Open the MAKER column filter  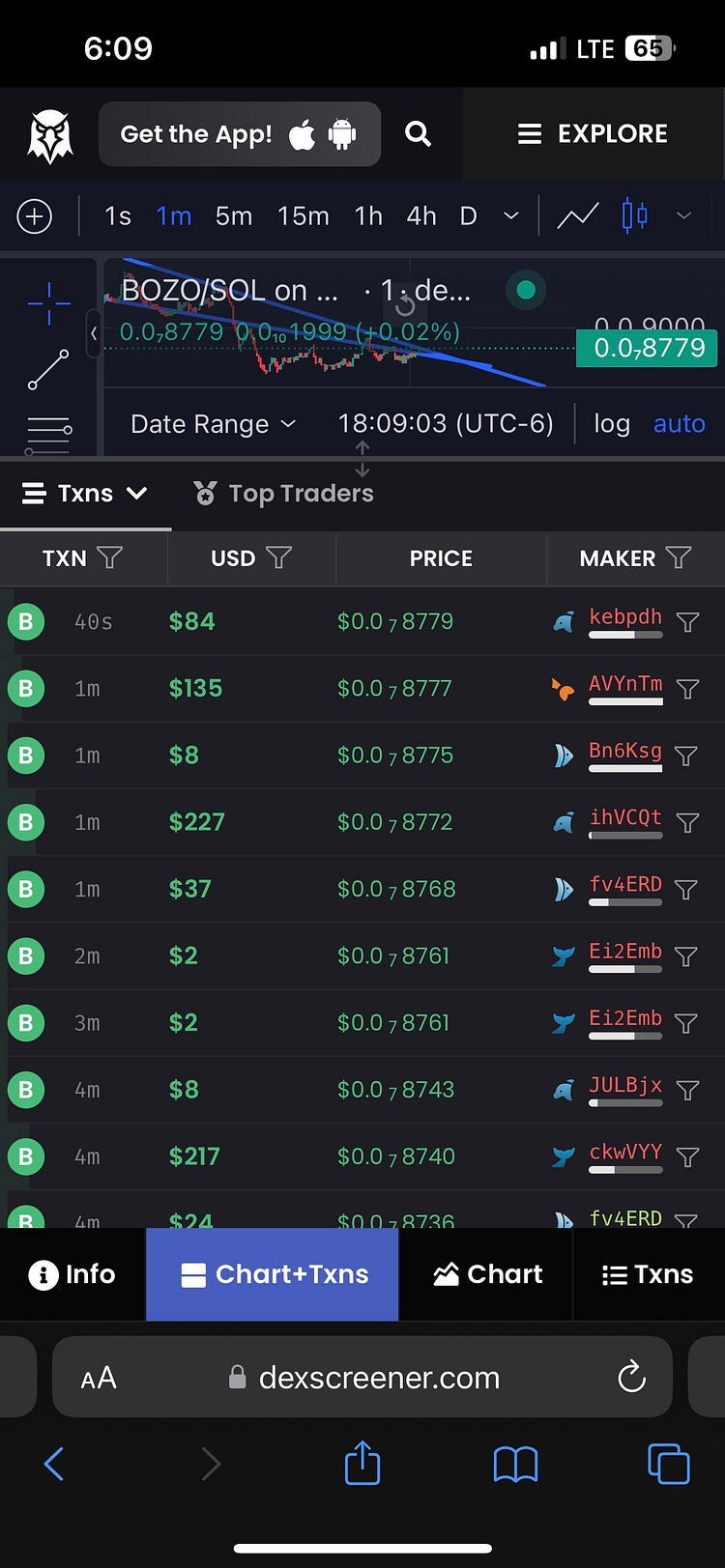click(x=679, y=557)
